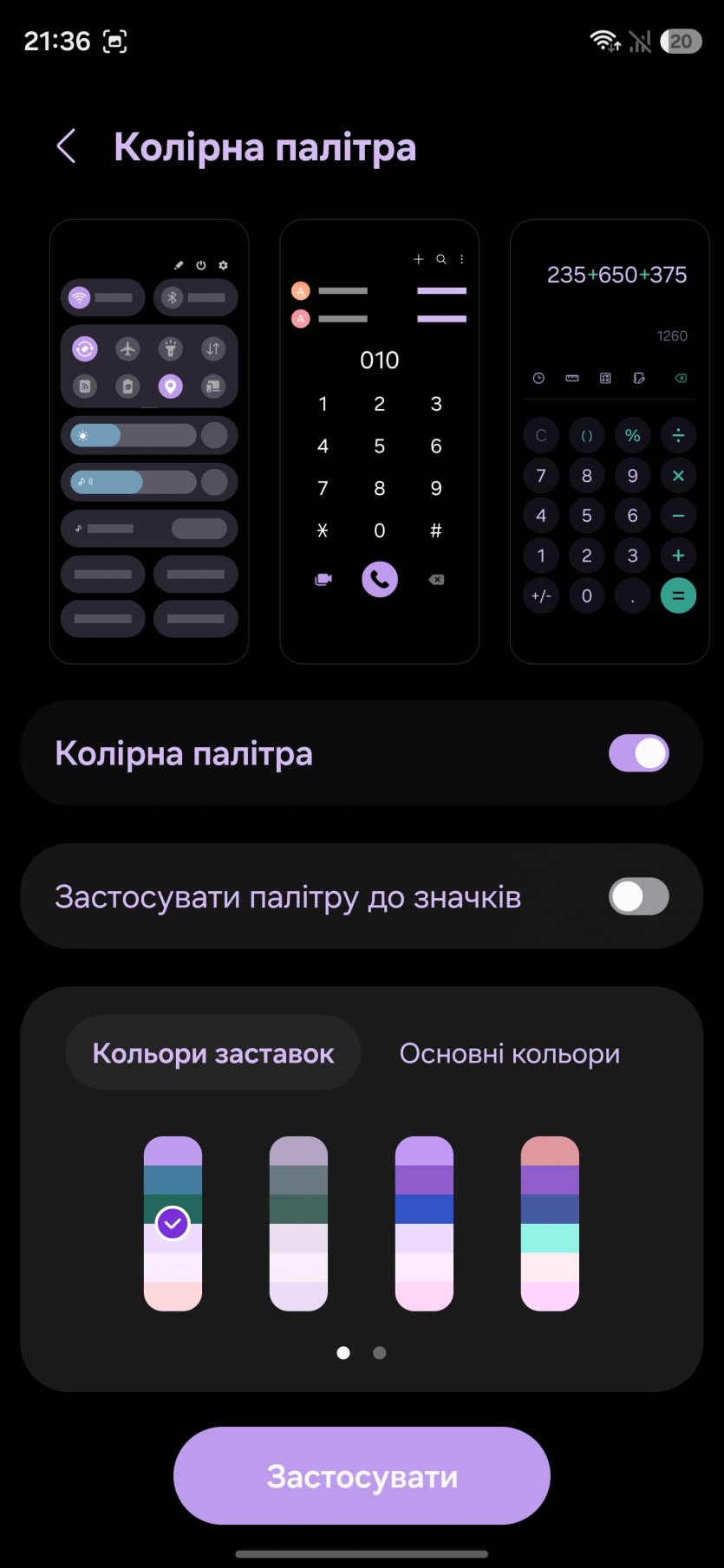Select the pink-purple-mint palette

(x=550, y=1223)
